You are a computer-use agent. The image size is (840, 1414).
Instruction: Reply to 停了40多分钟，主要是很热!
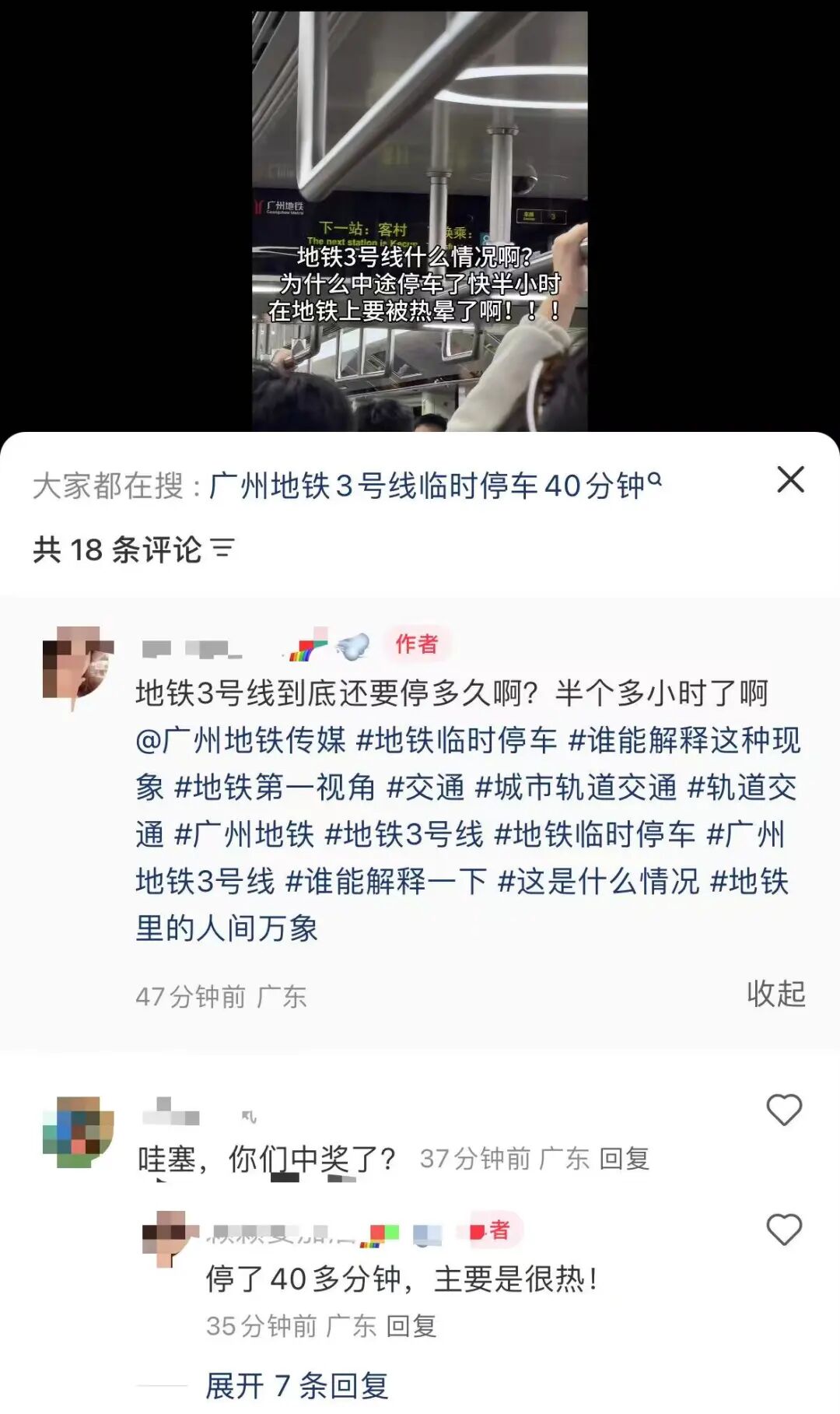tap(411, 1325)
